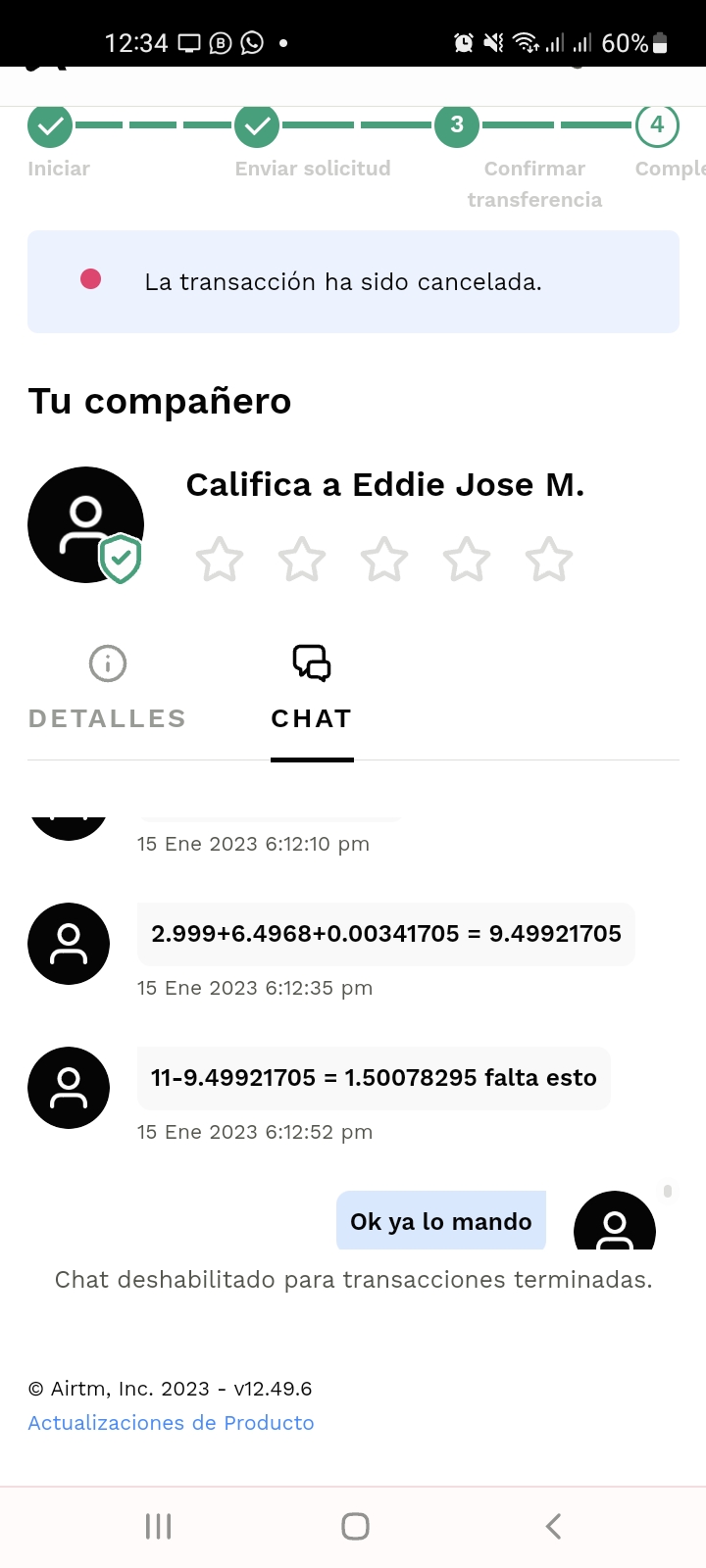Open the Actualizaciones de Producto link
This screenshot has width=706, height=1568.
[x=171, y=1423]
